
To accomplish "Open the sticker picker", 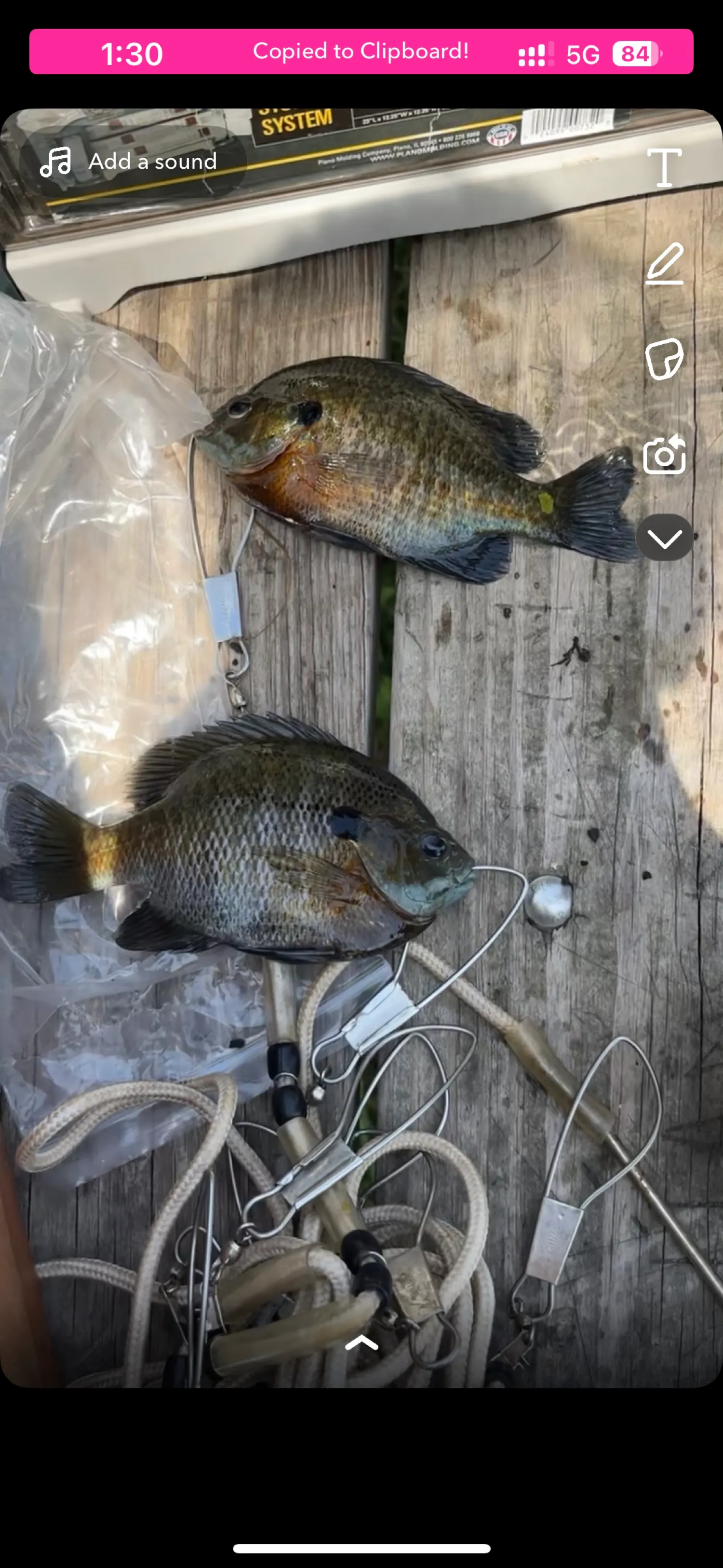I will coord(664,359).
